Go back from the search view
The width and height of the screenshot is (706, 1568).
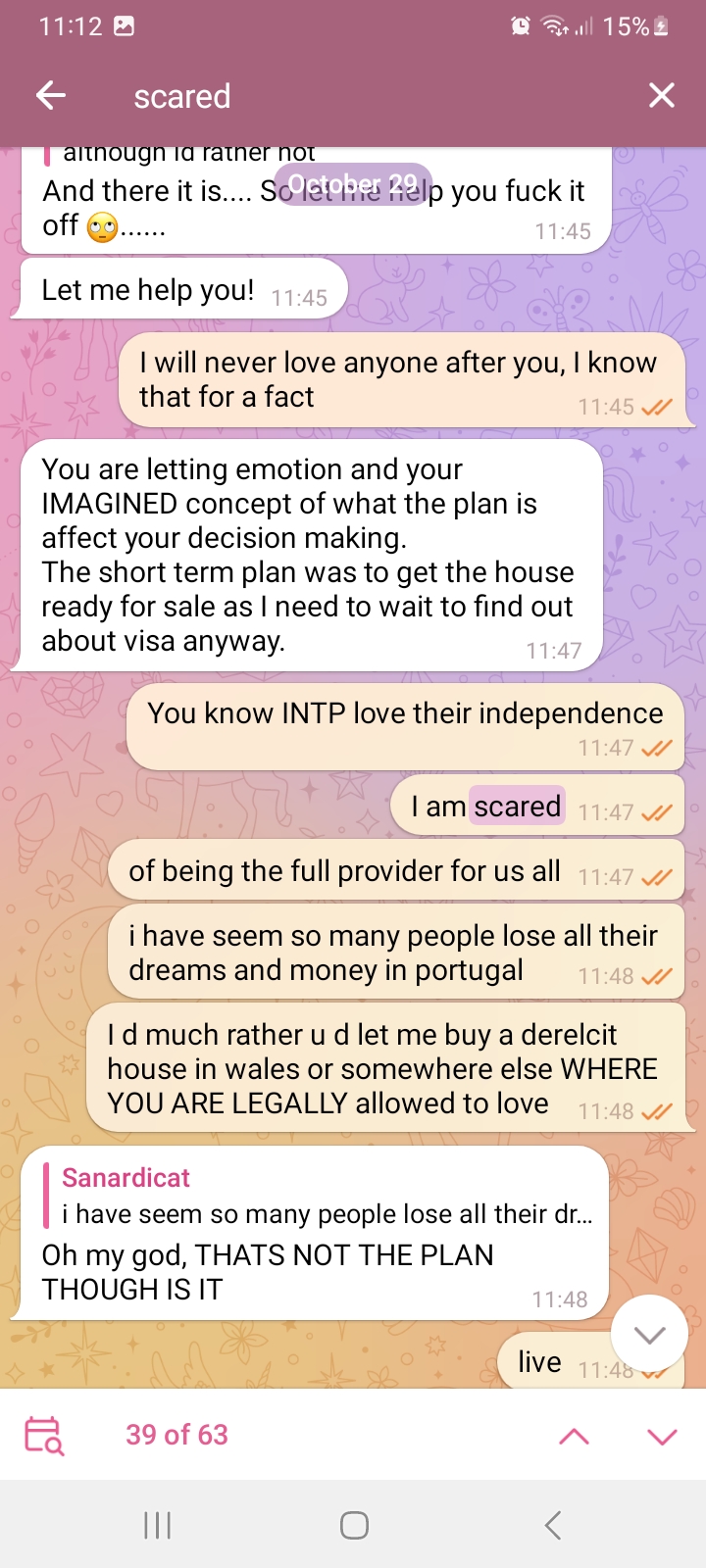[x=51, y=96]
